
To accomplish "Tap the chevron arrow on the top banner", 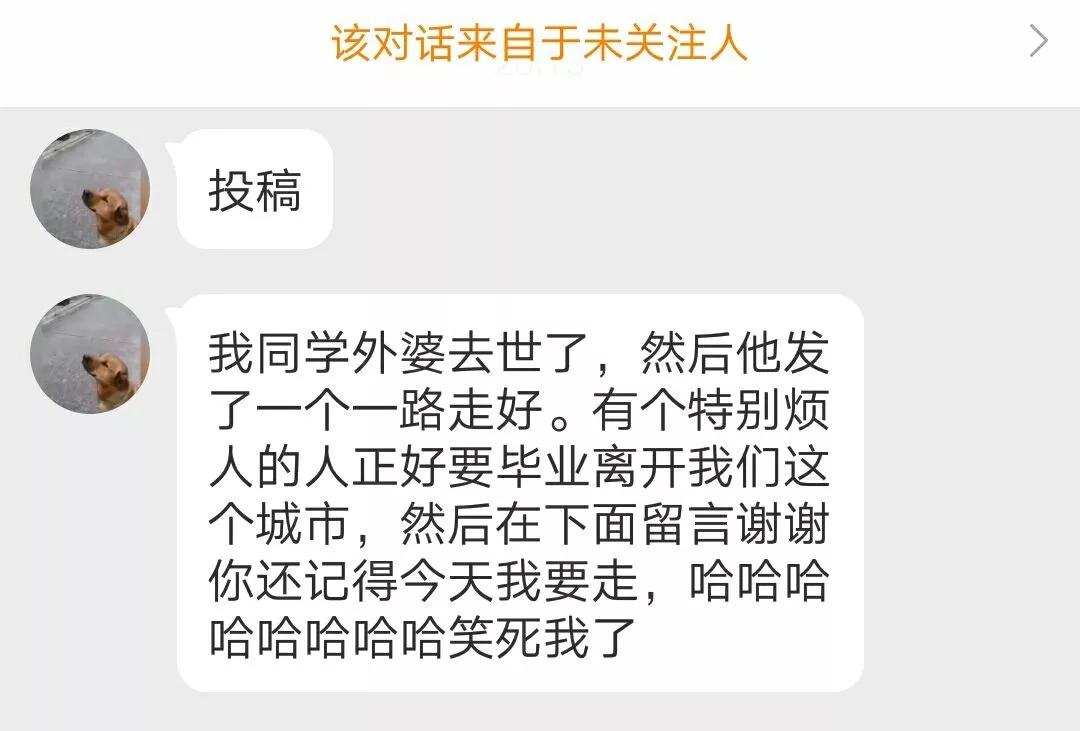I will 1038,42.
